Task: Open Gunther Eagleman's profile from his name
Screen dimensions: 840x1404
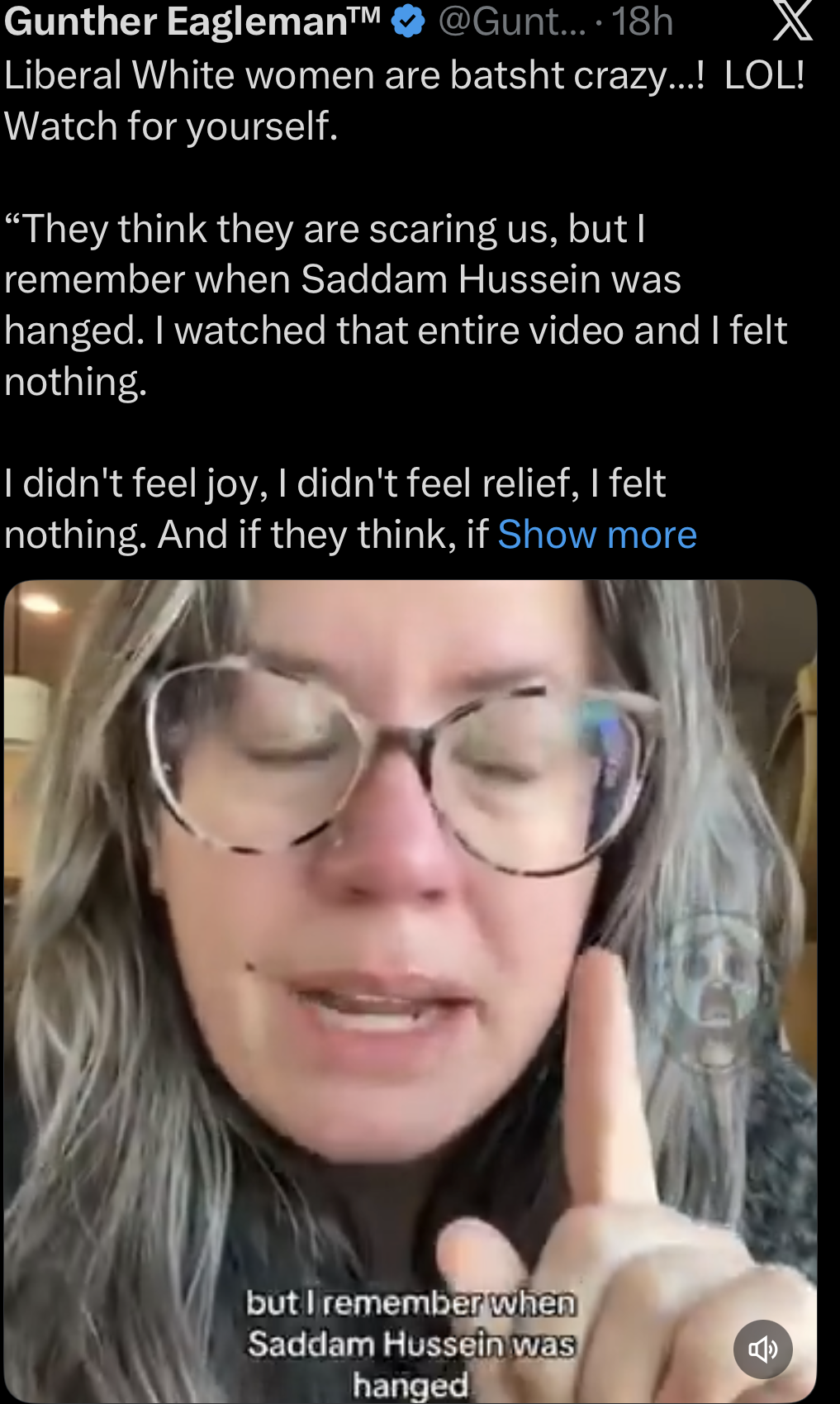Action: [192, 21]
